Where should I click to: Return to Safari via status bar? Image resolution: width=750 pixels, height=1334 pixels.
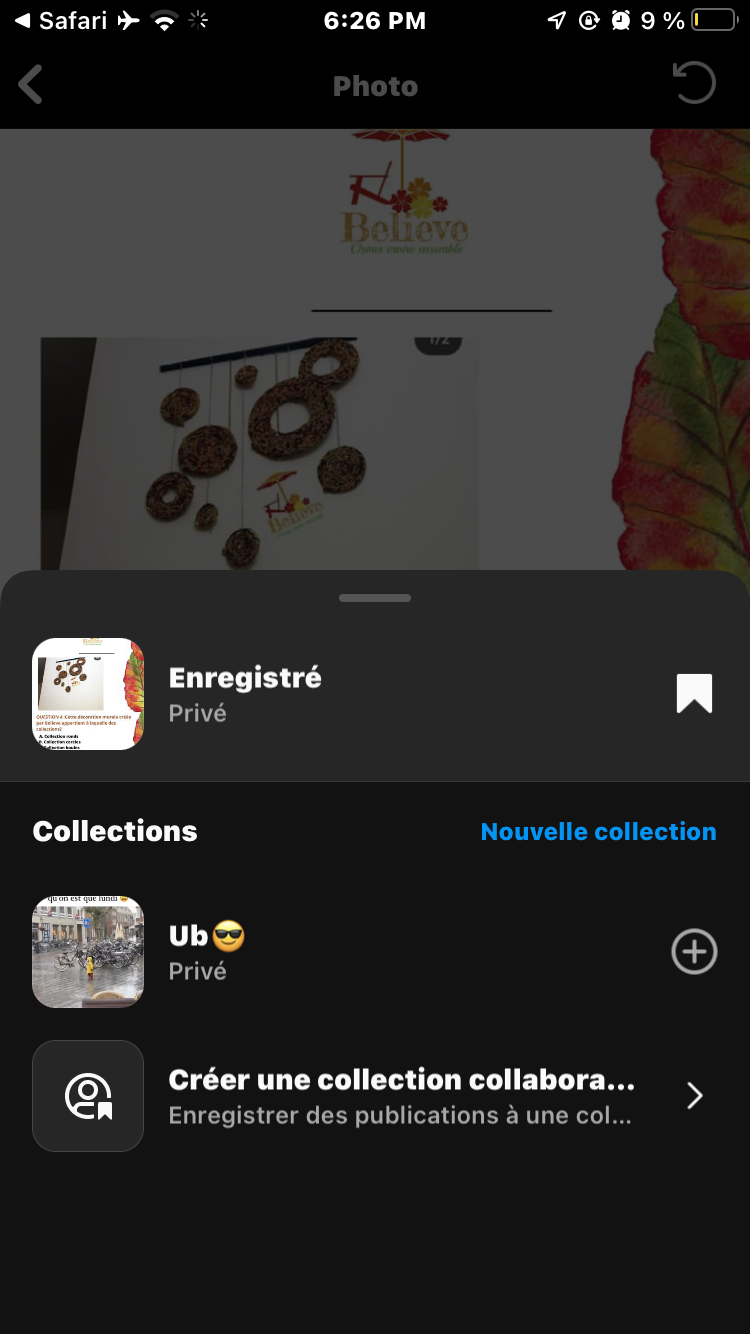coord(60,20)
